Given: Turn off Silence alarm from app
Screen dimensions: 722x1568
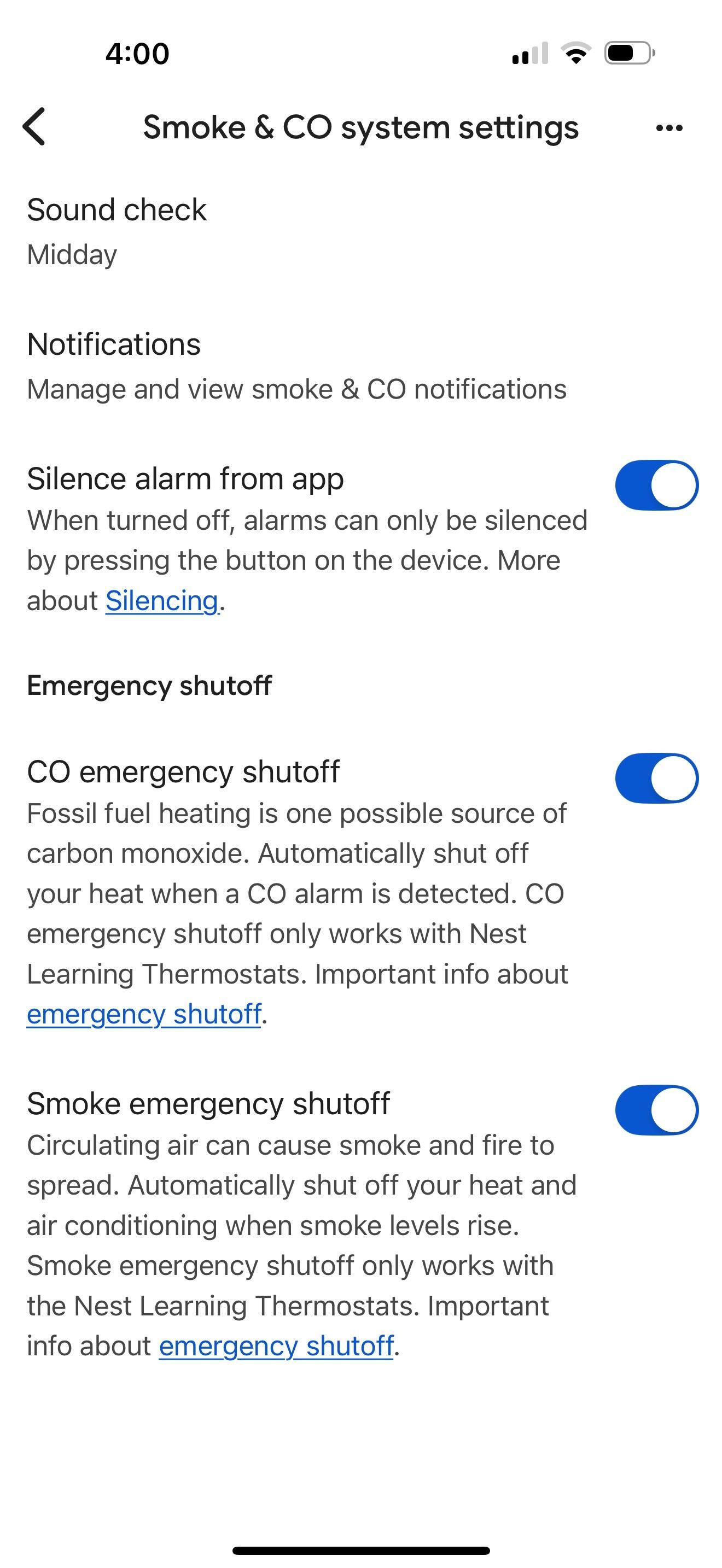Looking at the screenshot, I should (656, 485).
